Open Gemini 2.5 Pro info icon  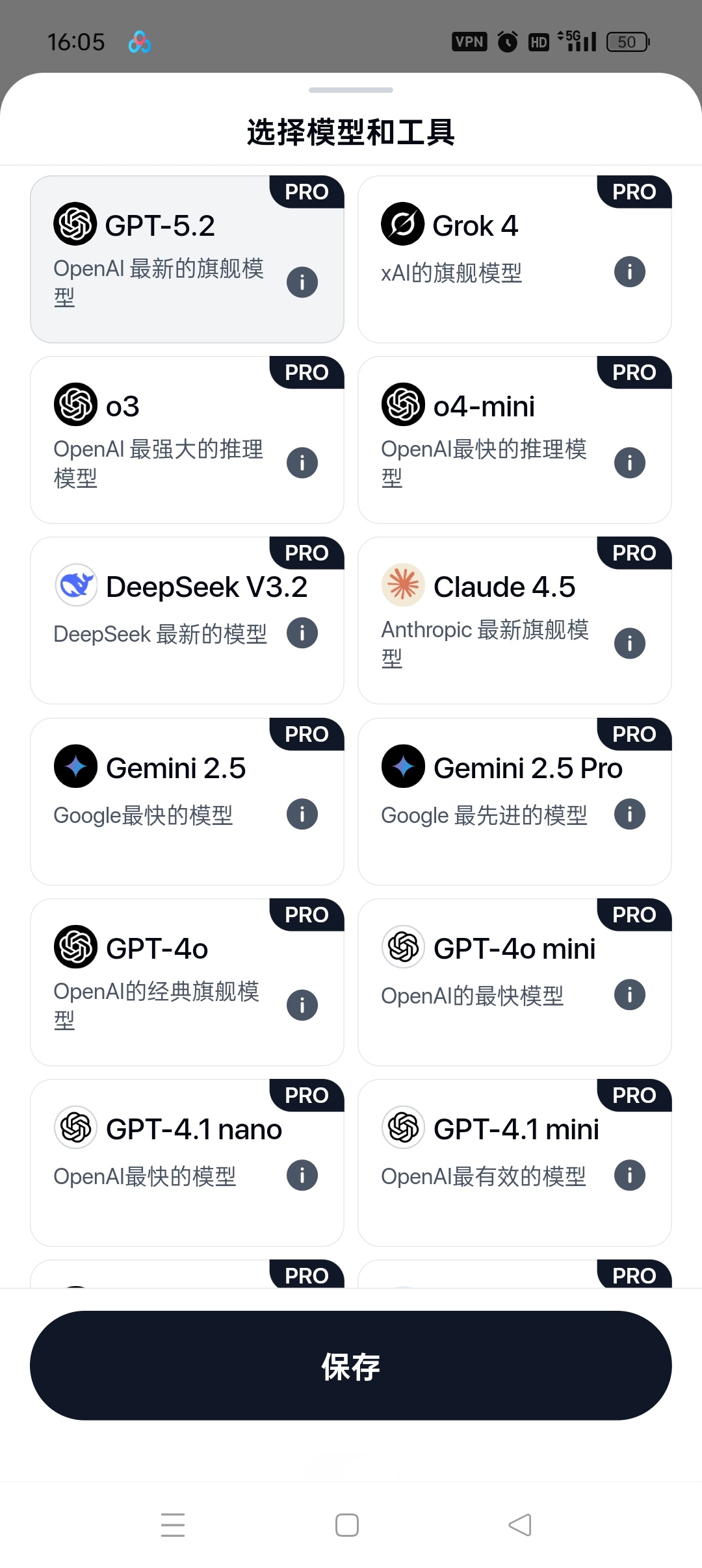(x=630, y=814)
